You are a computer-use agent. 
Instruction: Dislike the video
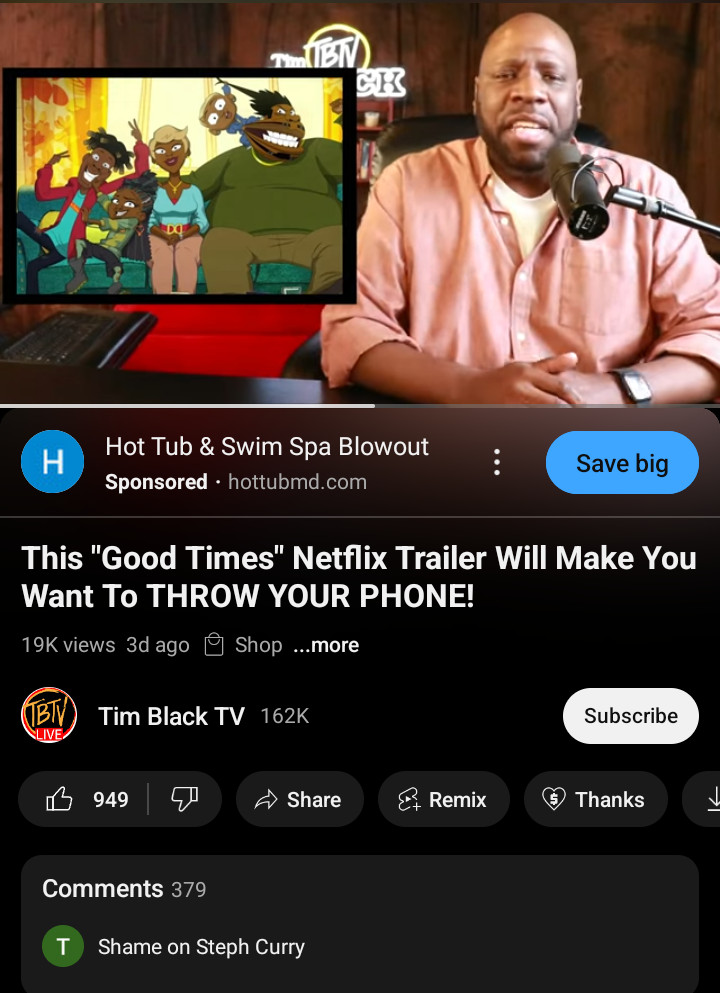(x=185, y=799)
